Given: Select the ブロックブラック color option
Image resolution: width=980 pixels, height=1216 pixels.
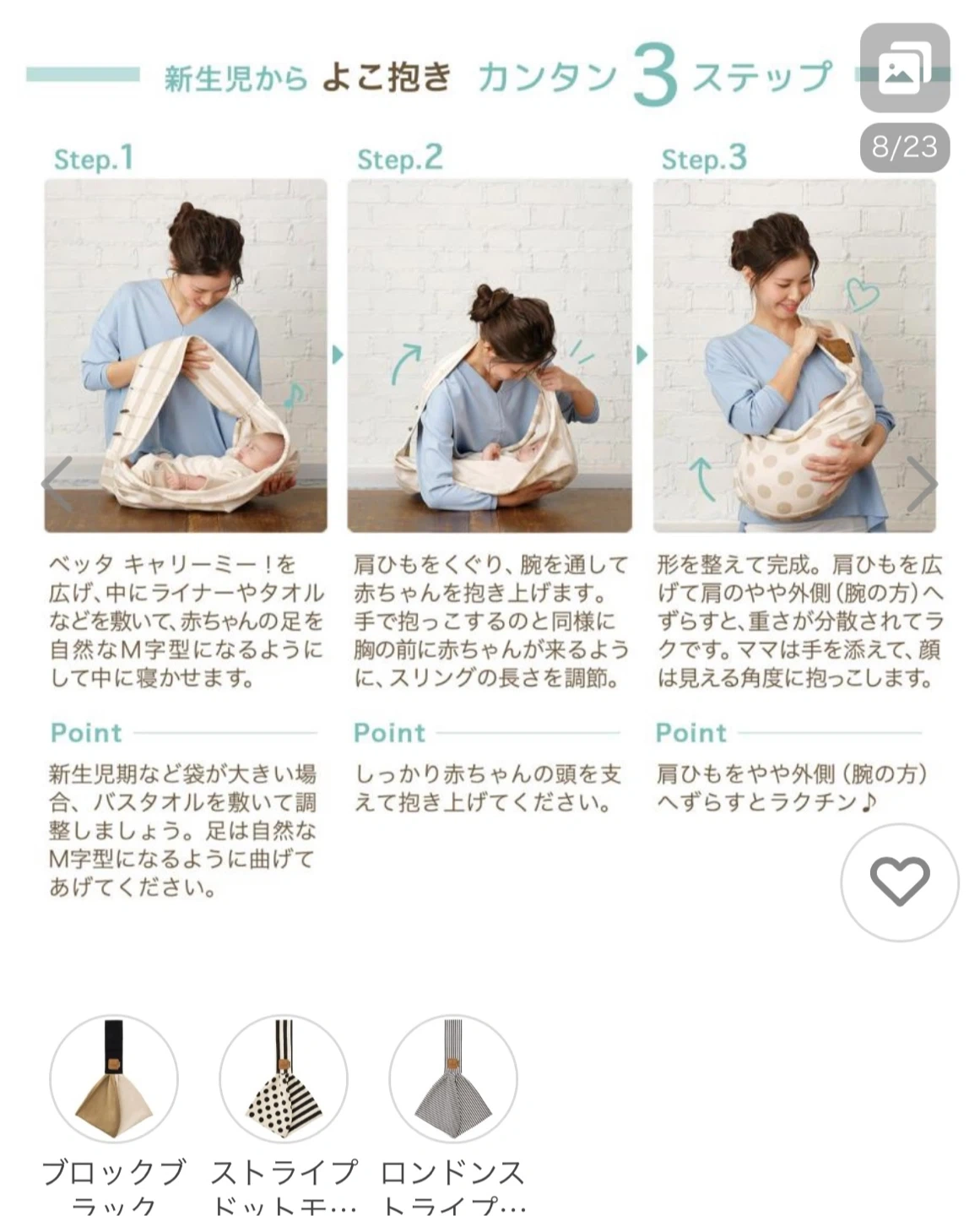Looking at the screenshot, I should click(114, 1079).
